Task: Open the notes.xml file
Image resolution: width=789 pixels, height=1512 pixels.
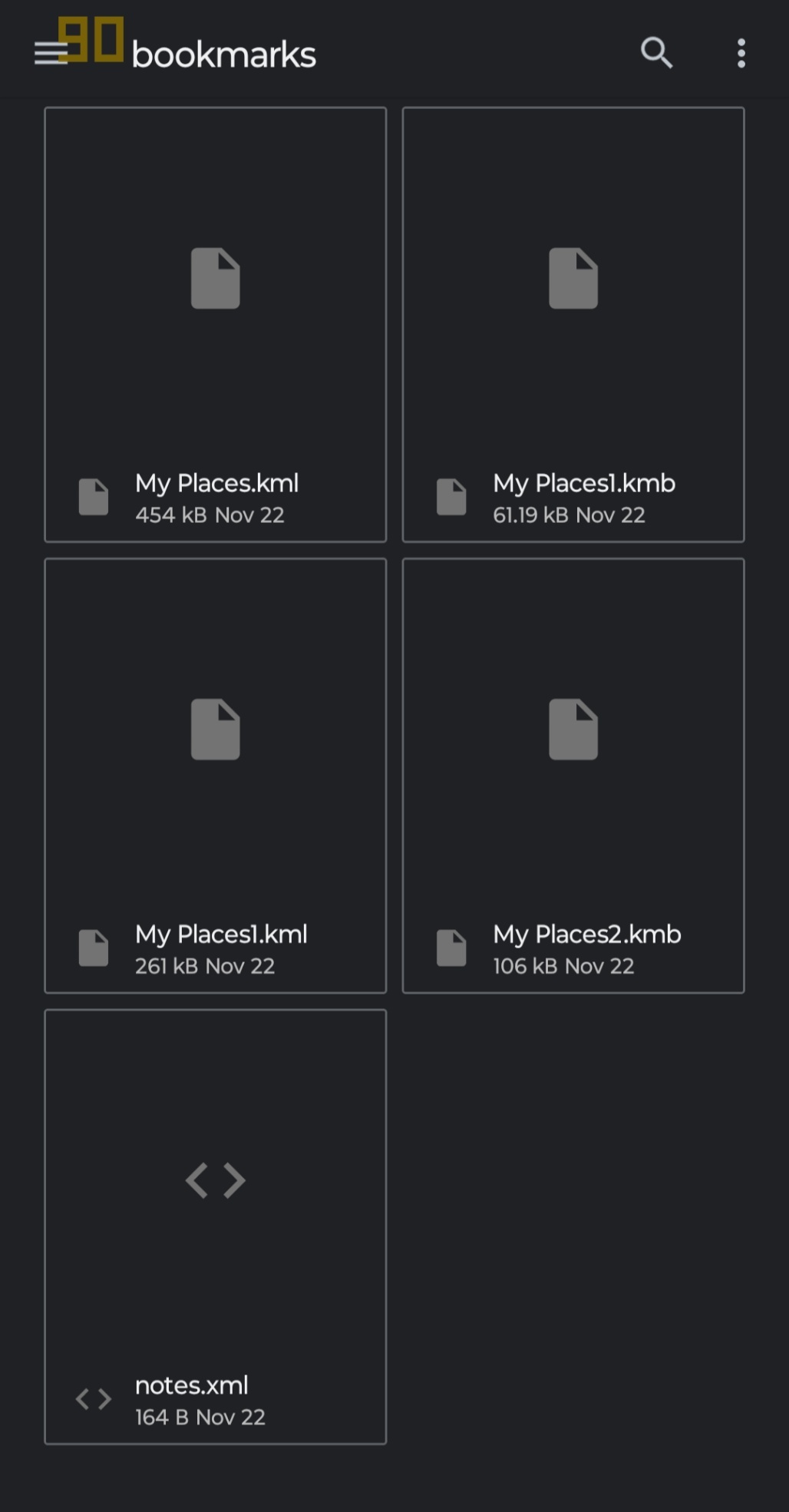Action: pyautogui.click(x=215, y=1226)
